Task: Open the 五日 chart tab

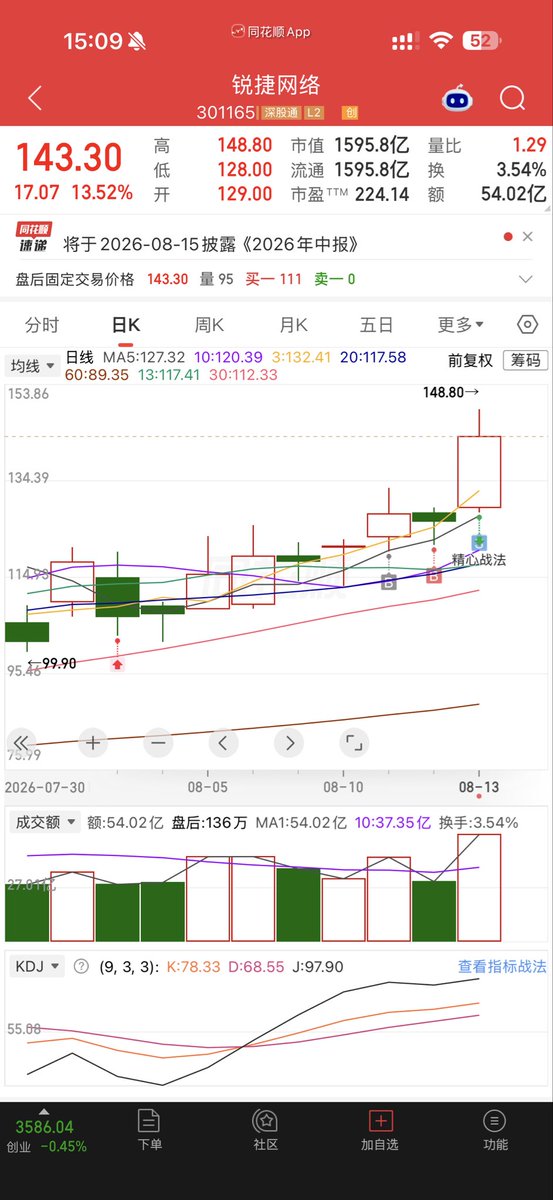Action: (x=377, y=325)
